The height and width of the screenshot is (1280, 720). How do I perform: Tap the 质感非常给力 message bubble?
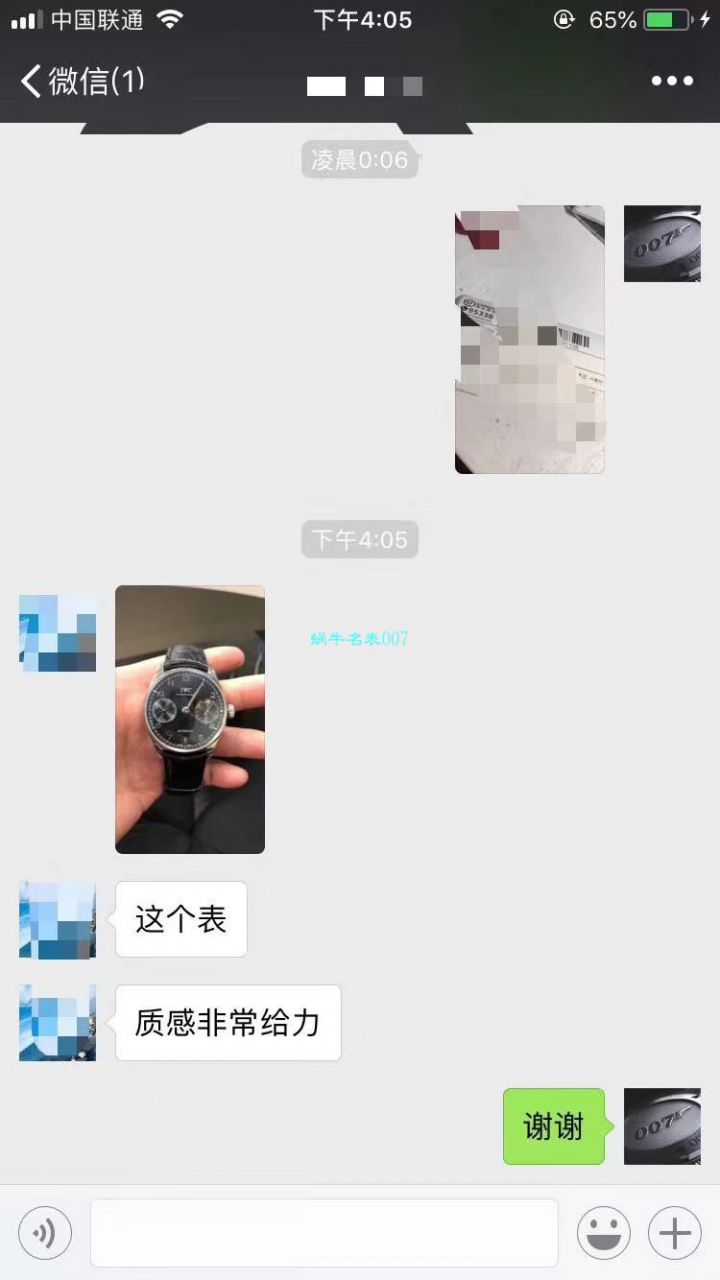click(228, 1023)
